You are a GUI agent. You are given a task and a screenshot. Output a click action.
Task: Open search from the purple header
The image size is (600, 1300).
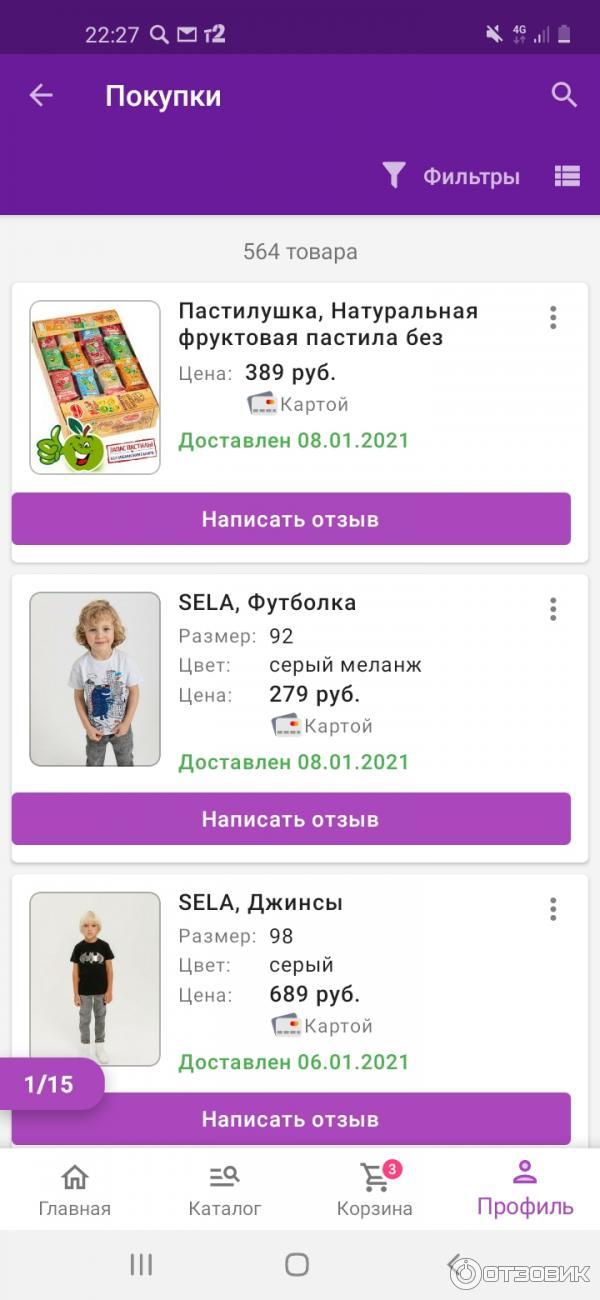pos(564,96)
